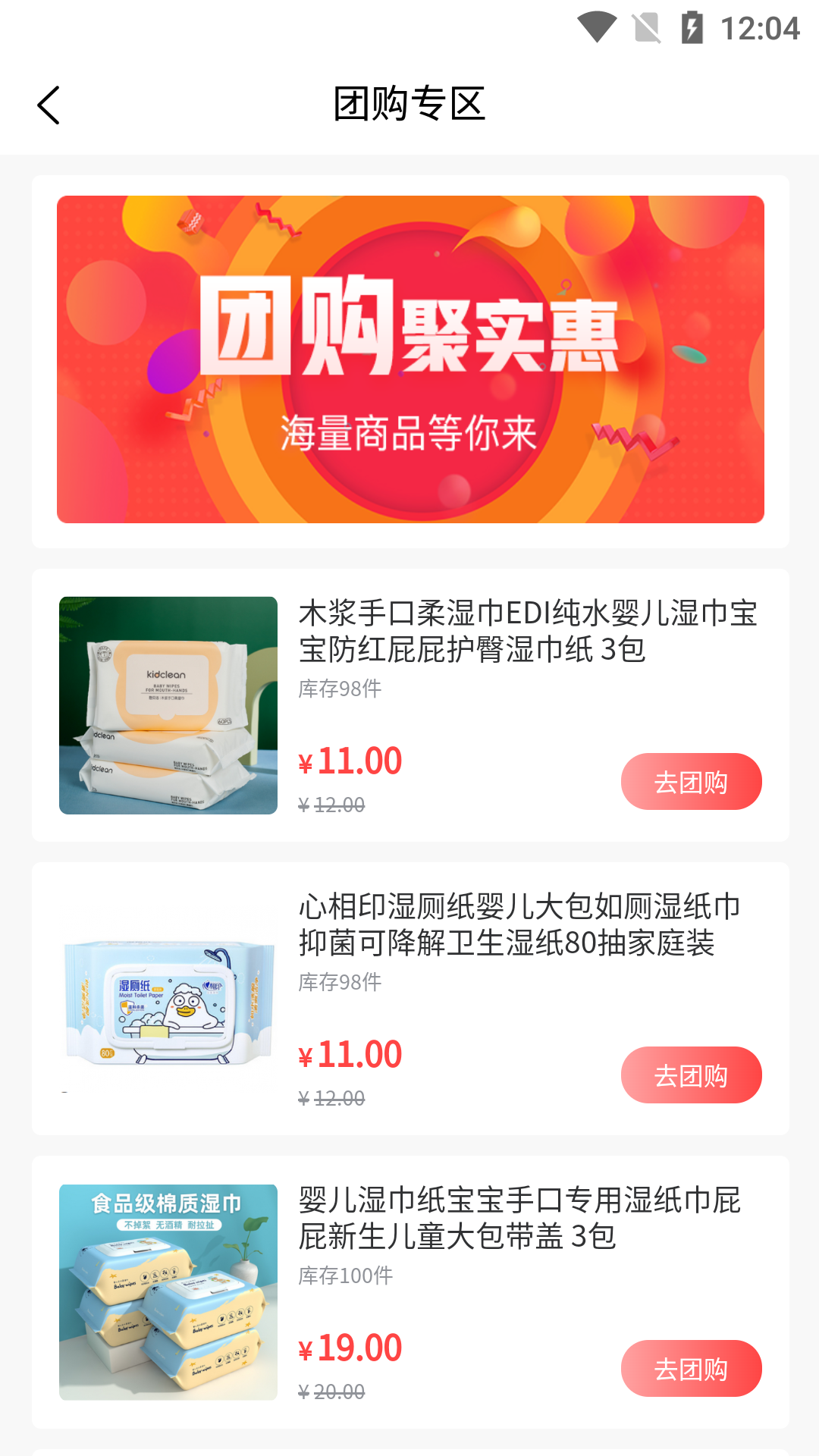The height and width of the screenshot is (1456, 819).
Task: Open the 团购聚实惠 promo banner
Action: pos(410,359)
